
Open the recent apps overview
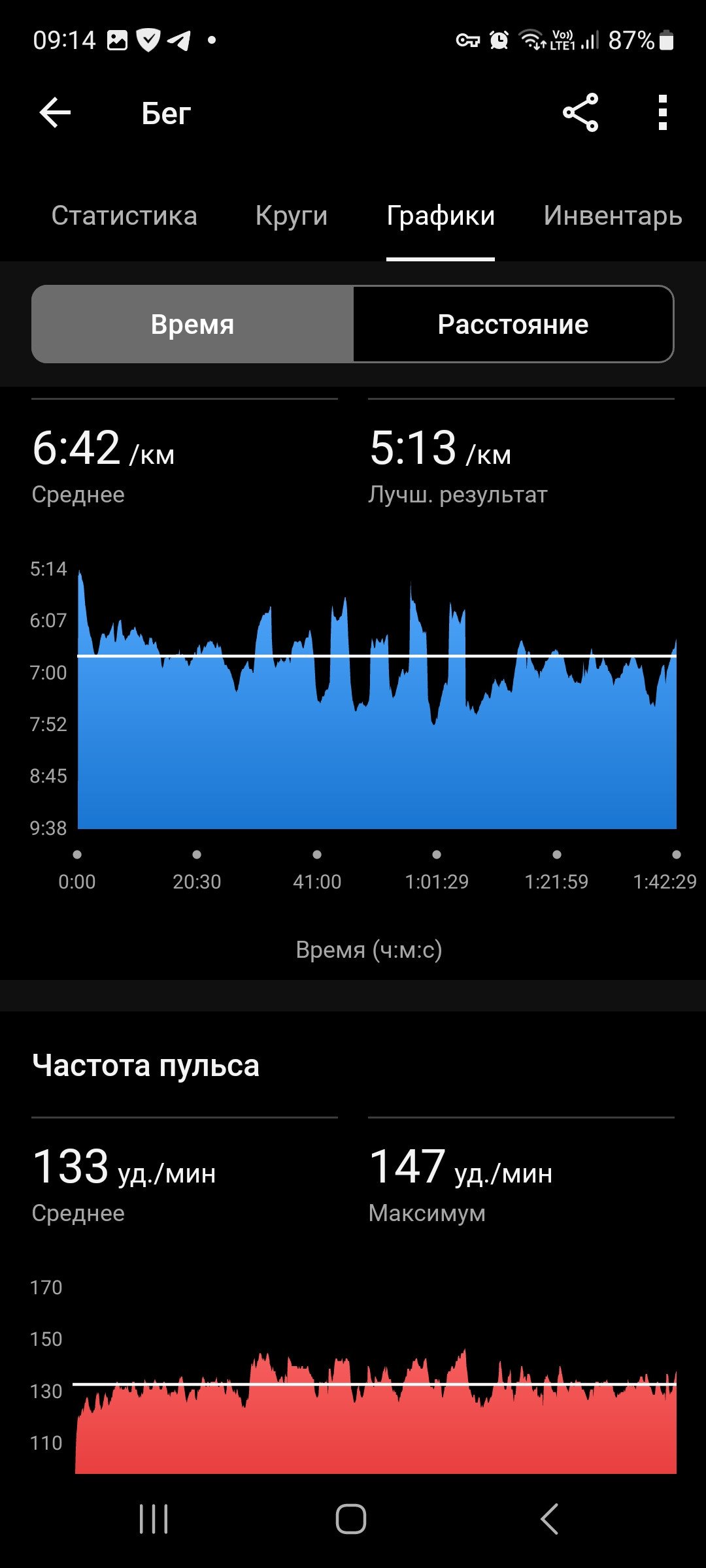tap(154, 1518)
